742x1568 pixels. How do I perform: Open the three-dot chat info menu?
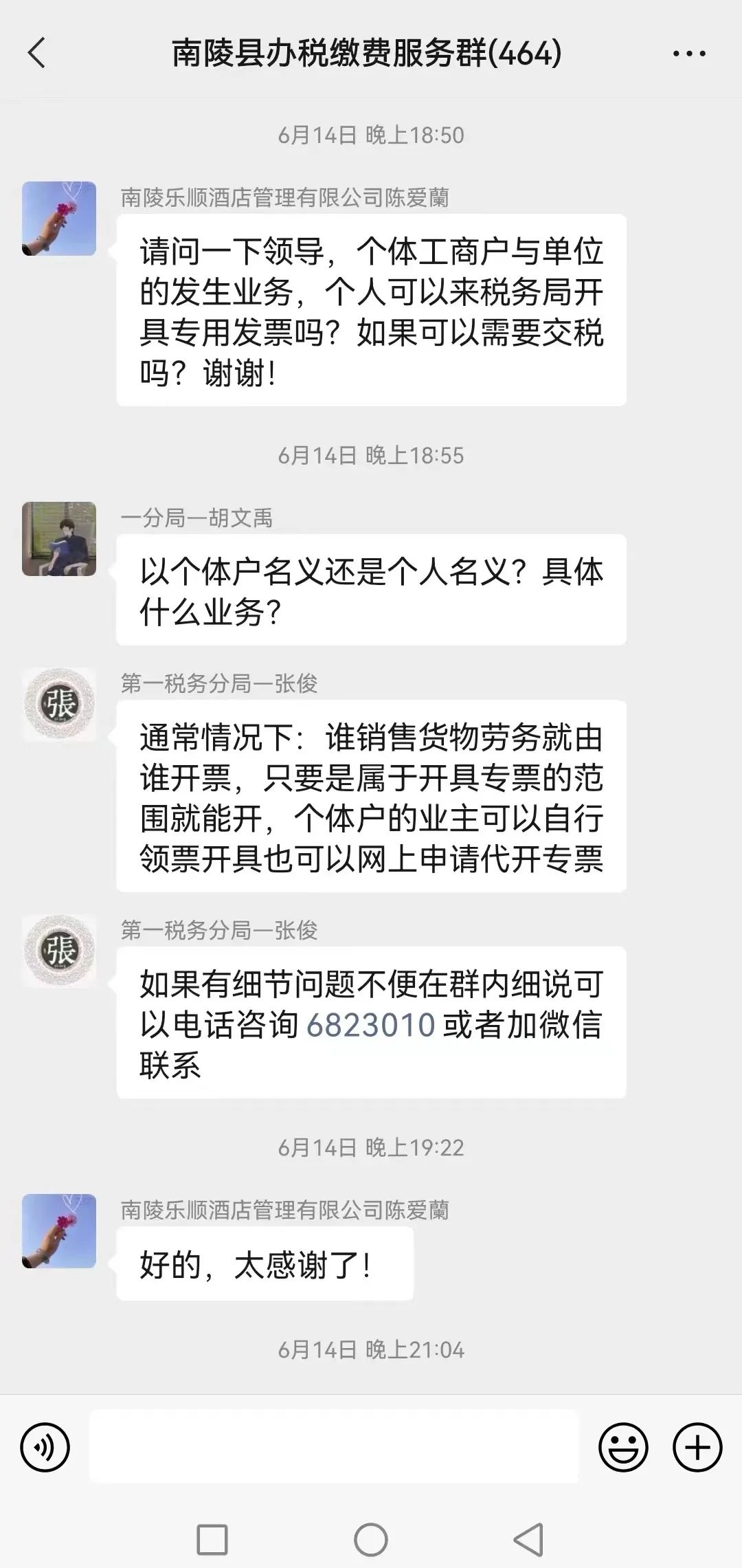pyautogui.click(x=689, y=54)
